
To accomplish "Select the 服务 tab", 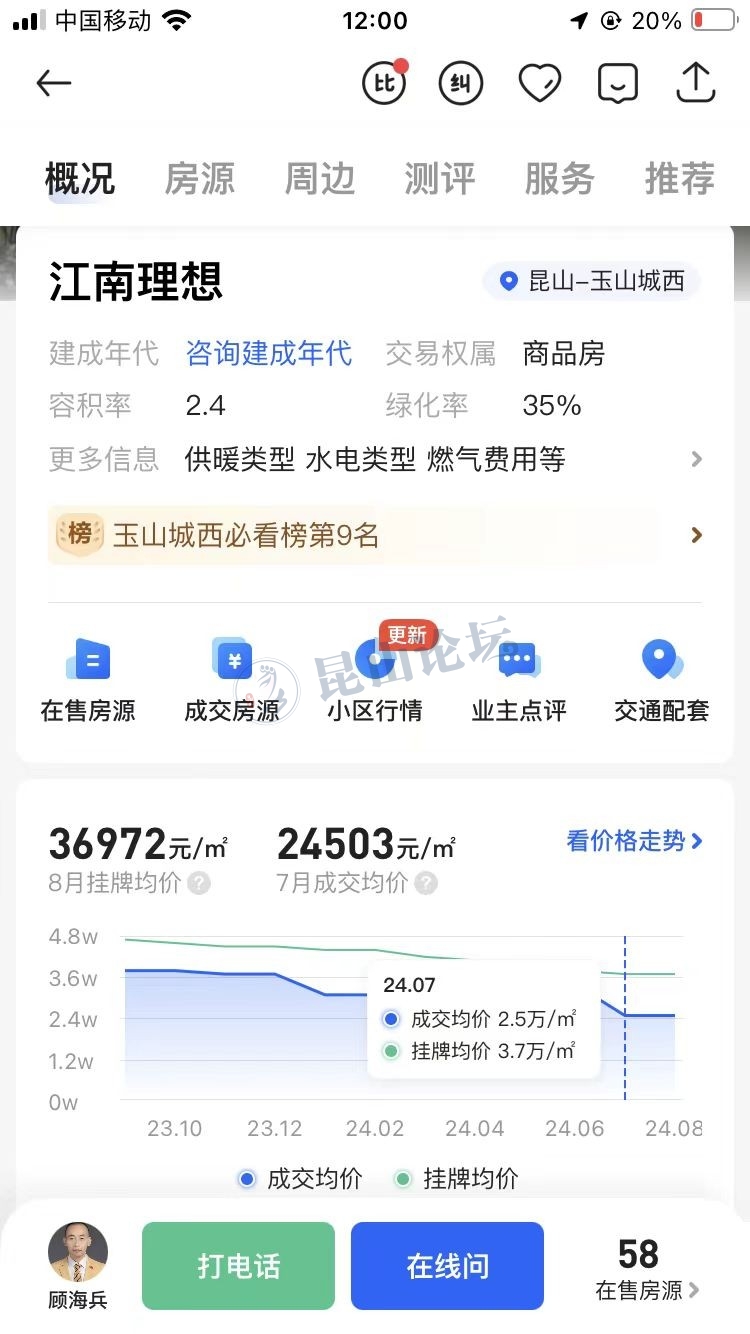I will [x=560, y=179].
